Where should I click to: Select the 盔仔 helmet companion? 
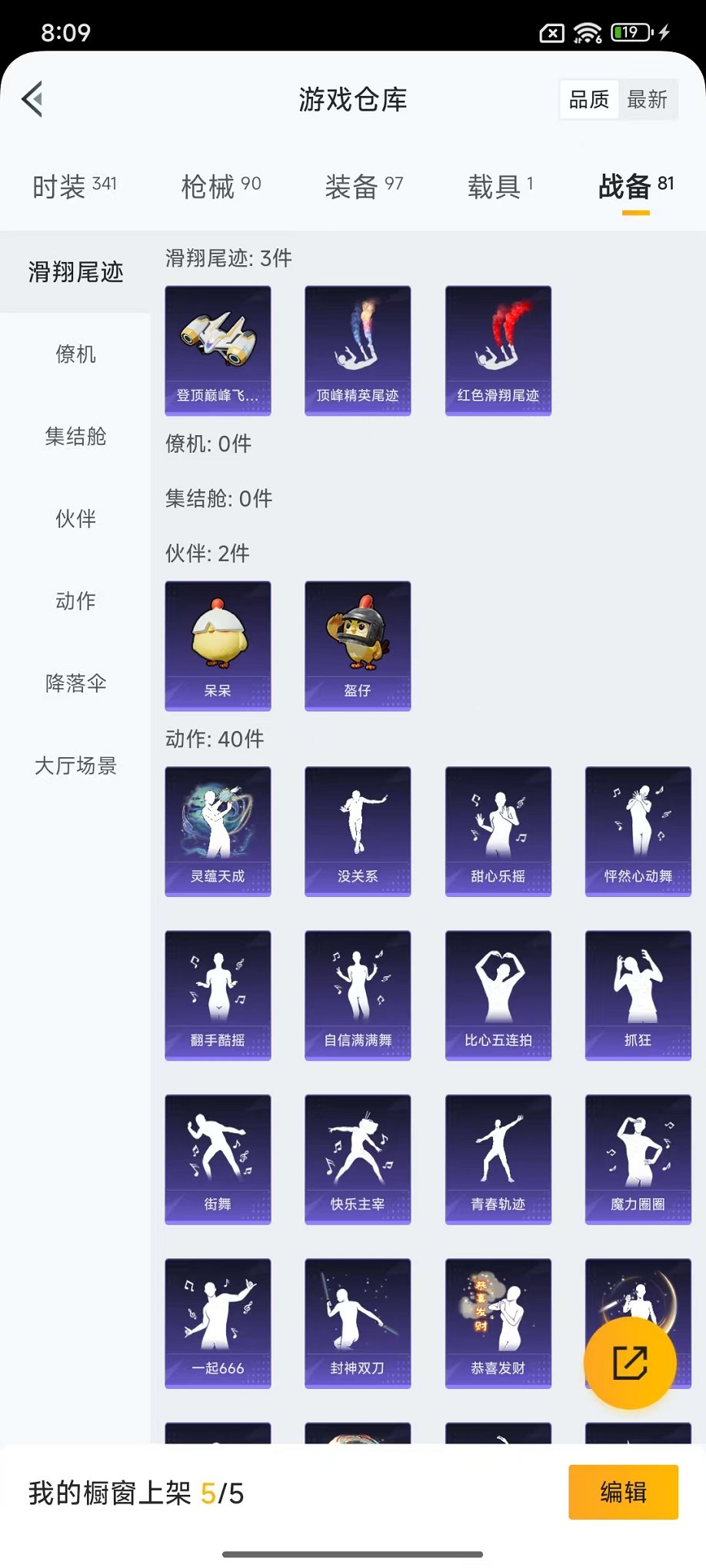(358, 646)
